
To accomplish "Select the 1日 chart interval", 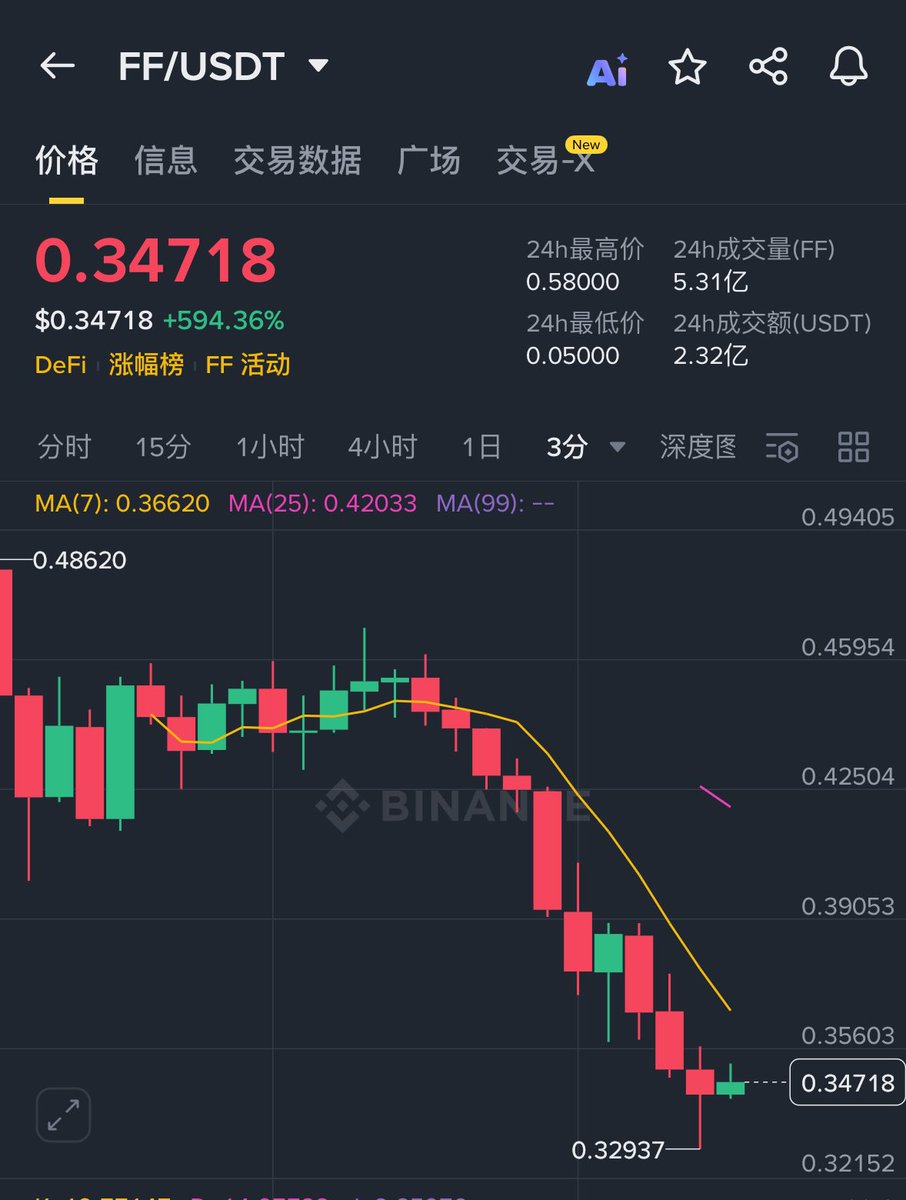I will point(481,447).
